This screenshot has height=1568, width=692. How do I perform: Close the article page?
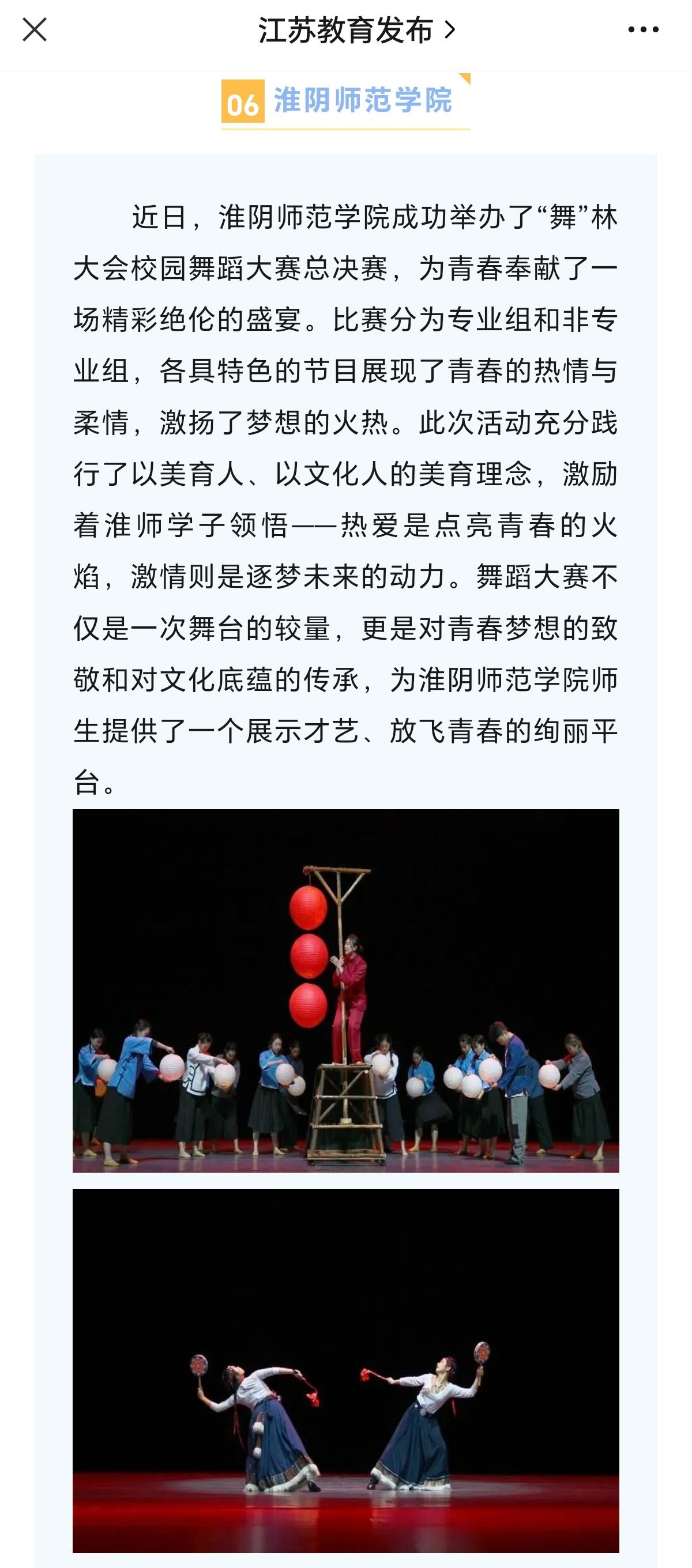pyautogui.click(x=34, y=29)
